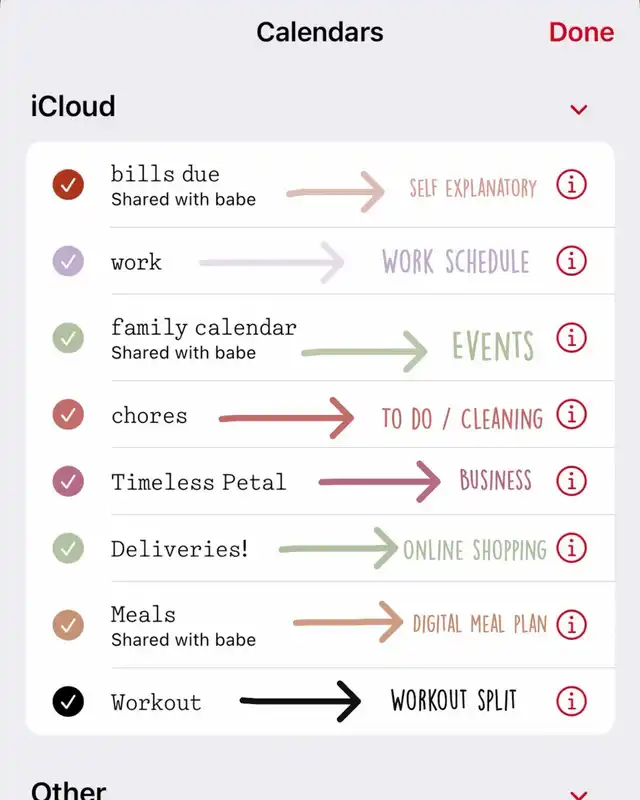View info for Deliveries! calendar
This screenshot has width=640, height=800.
(571, 548)
